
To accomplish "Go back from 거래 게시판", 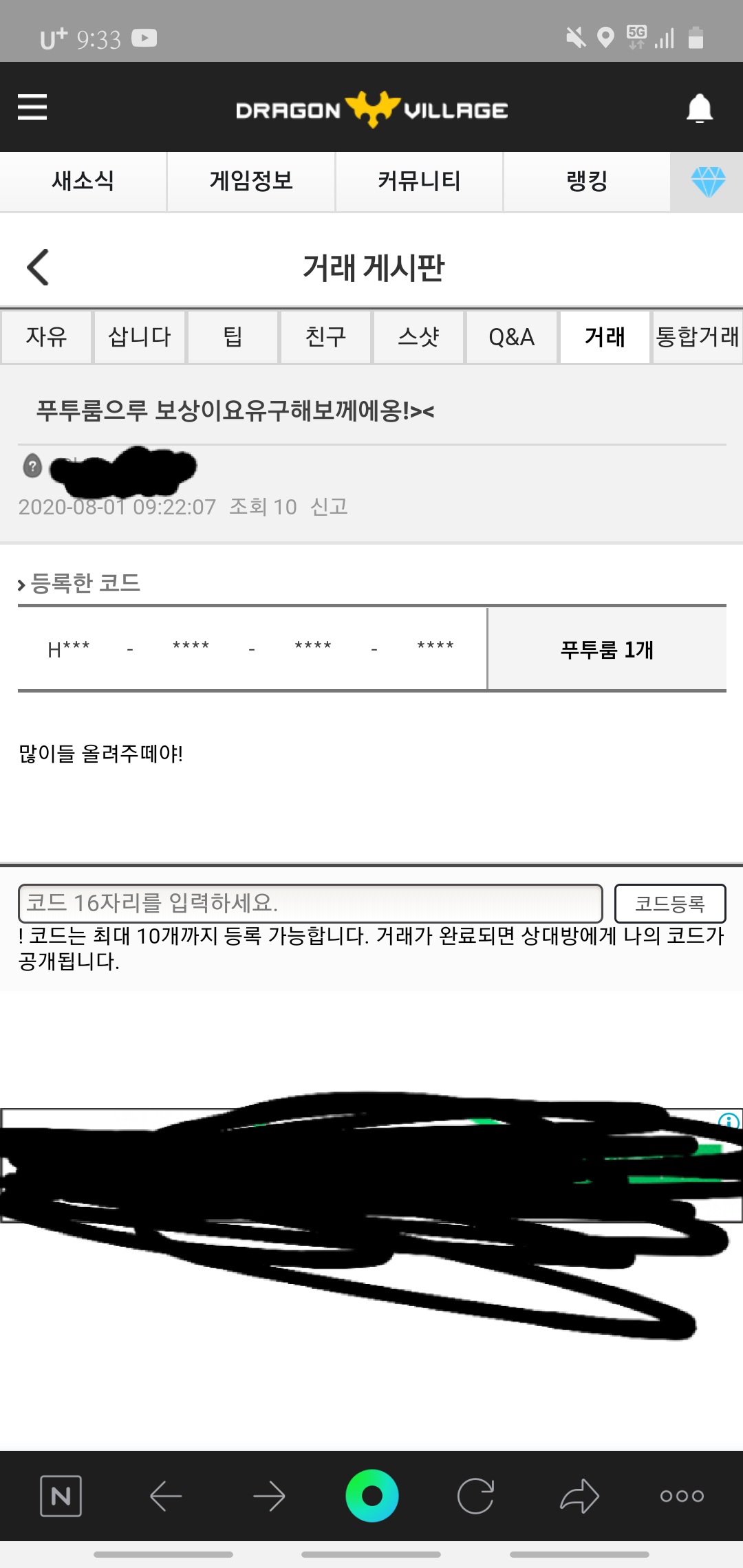I will click(x=39, y=267).
